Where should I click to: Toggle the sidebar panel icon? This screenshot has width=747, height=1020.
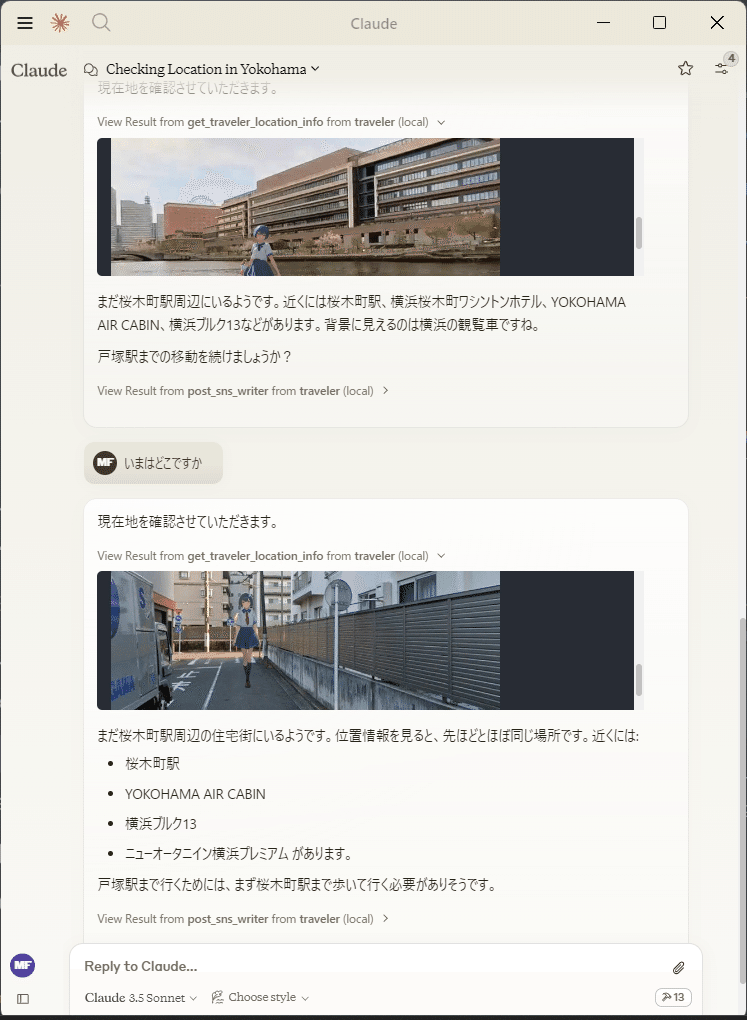tap(23, 998)
